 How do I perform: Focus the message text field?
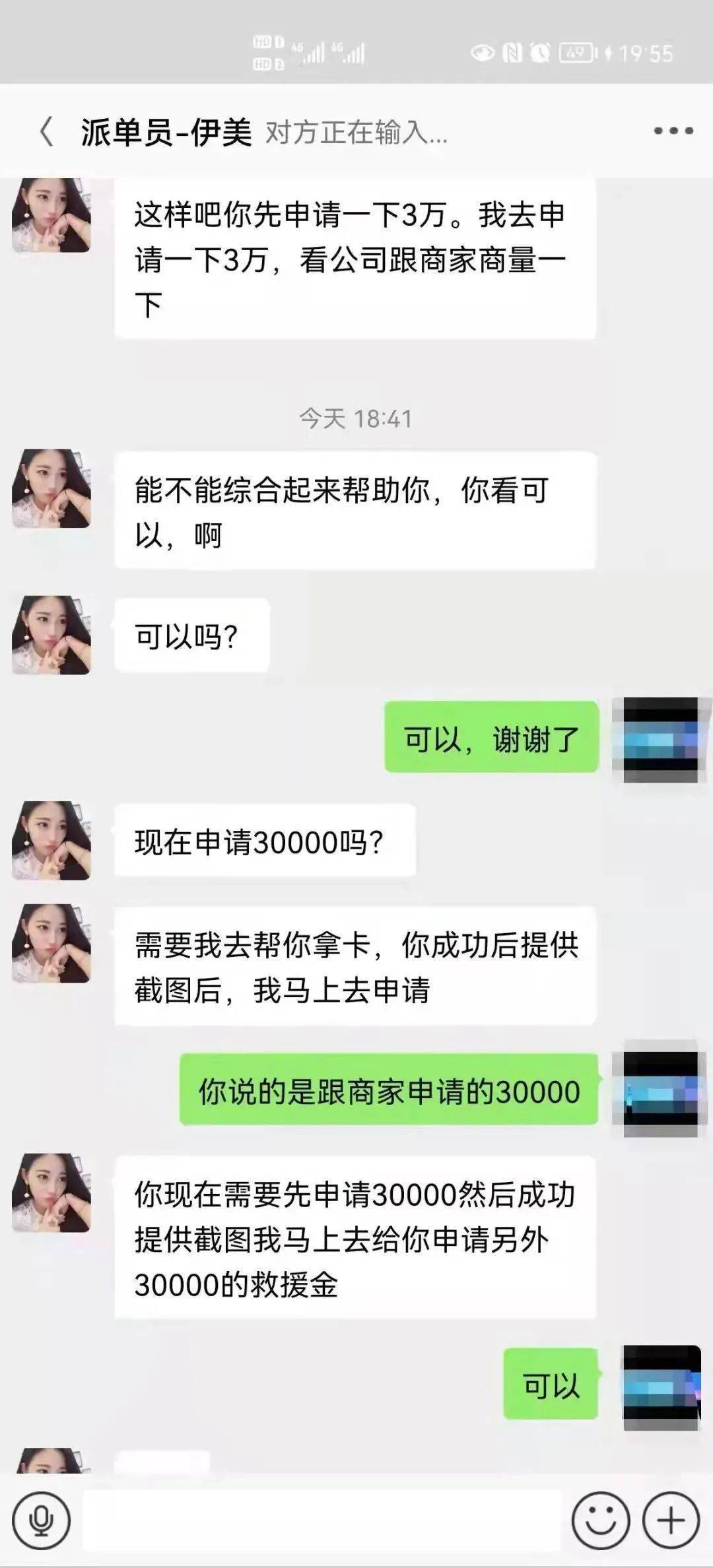click(322, 1520)
